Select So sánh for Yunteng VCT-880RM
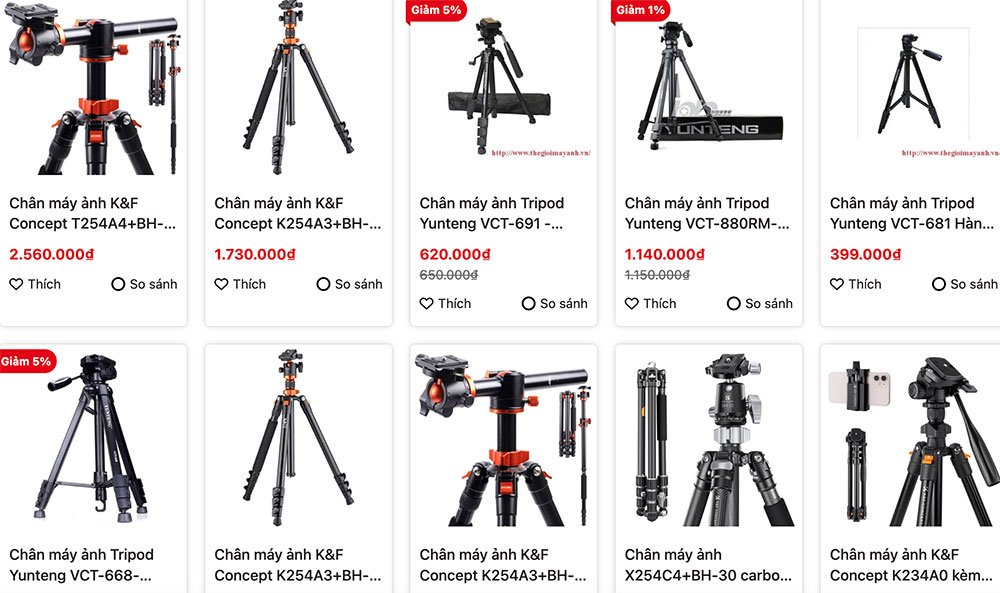This screenshot has height=593, width=1000. point(759,303)
